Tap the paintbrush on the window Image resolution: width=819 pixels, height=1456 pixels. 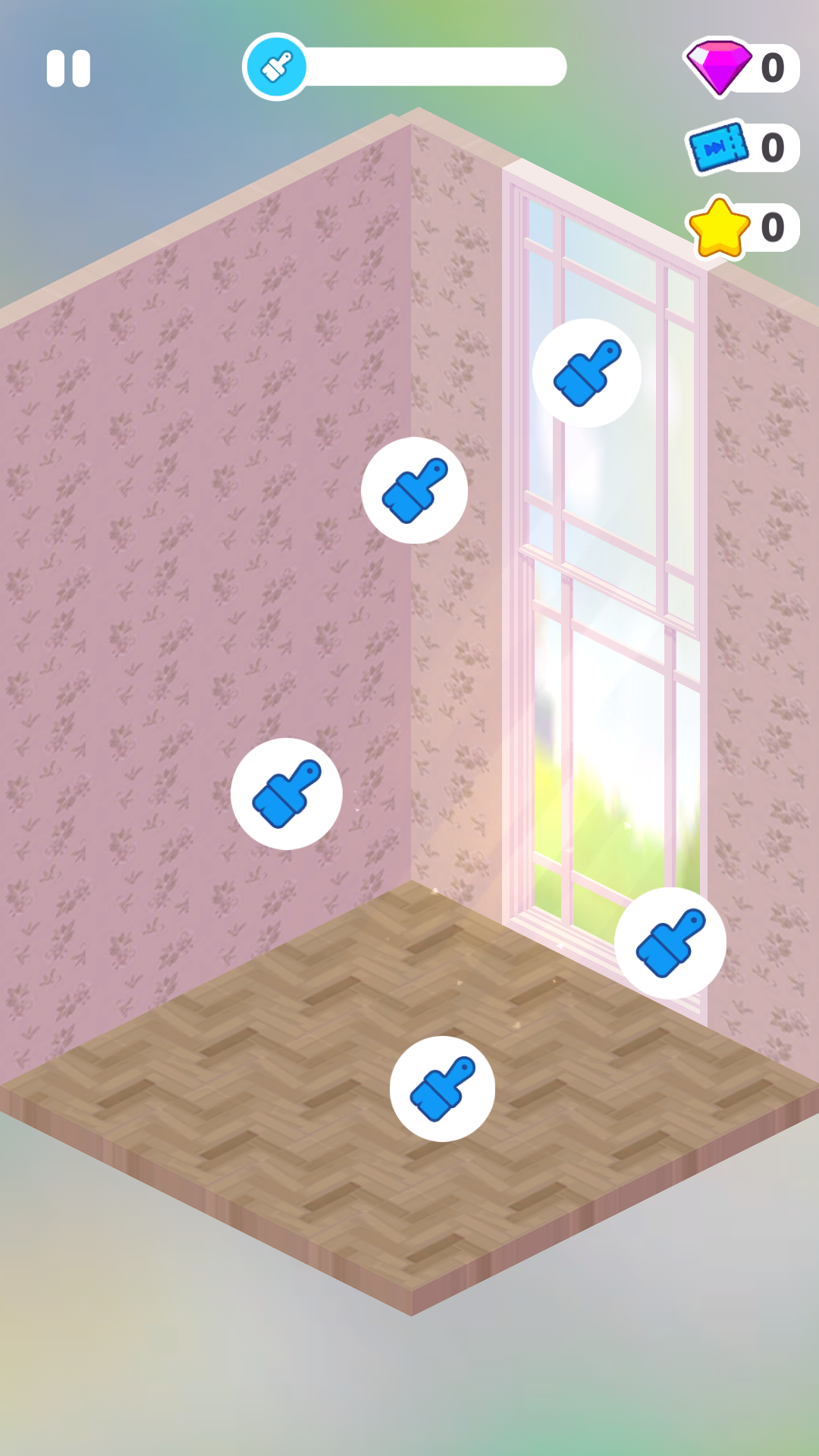point(587,373)
